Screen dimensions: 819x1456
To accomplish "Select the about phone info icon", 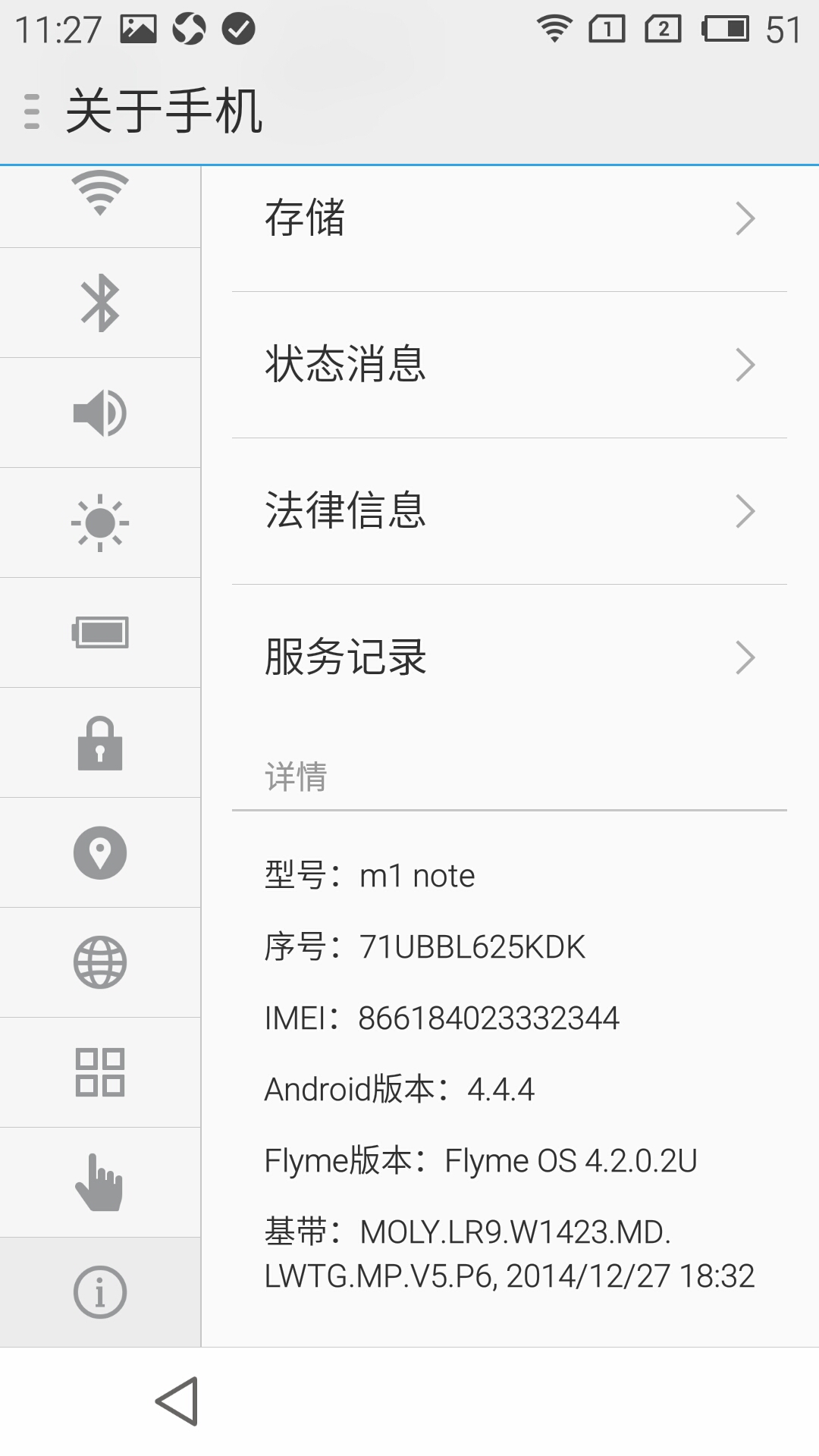I will [100, 1292].
